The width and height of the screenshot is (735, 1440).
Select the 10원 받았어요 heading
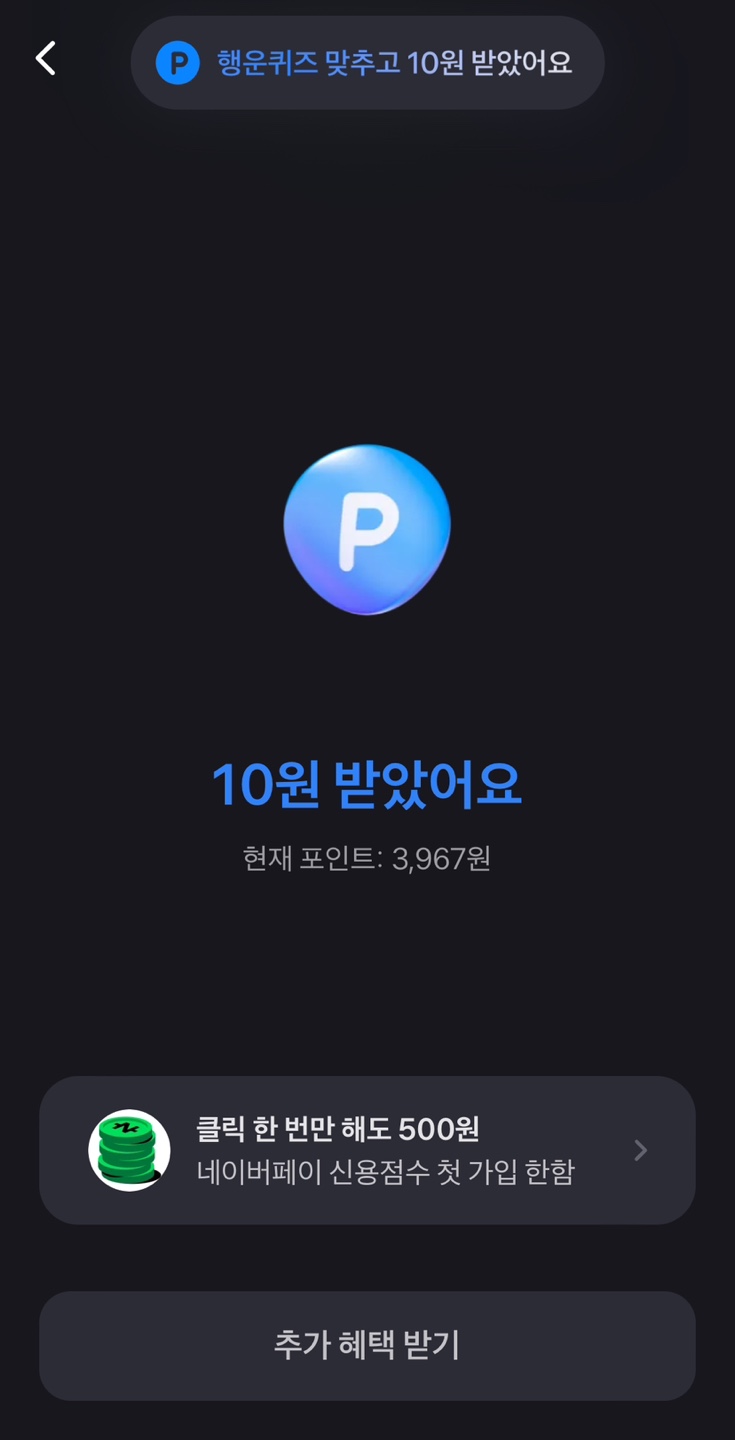pos(367,784)
